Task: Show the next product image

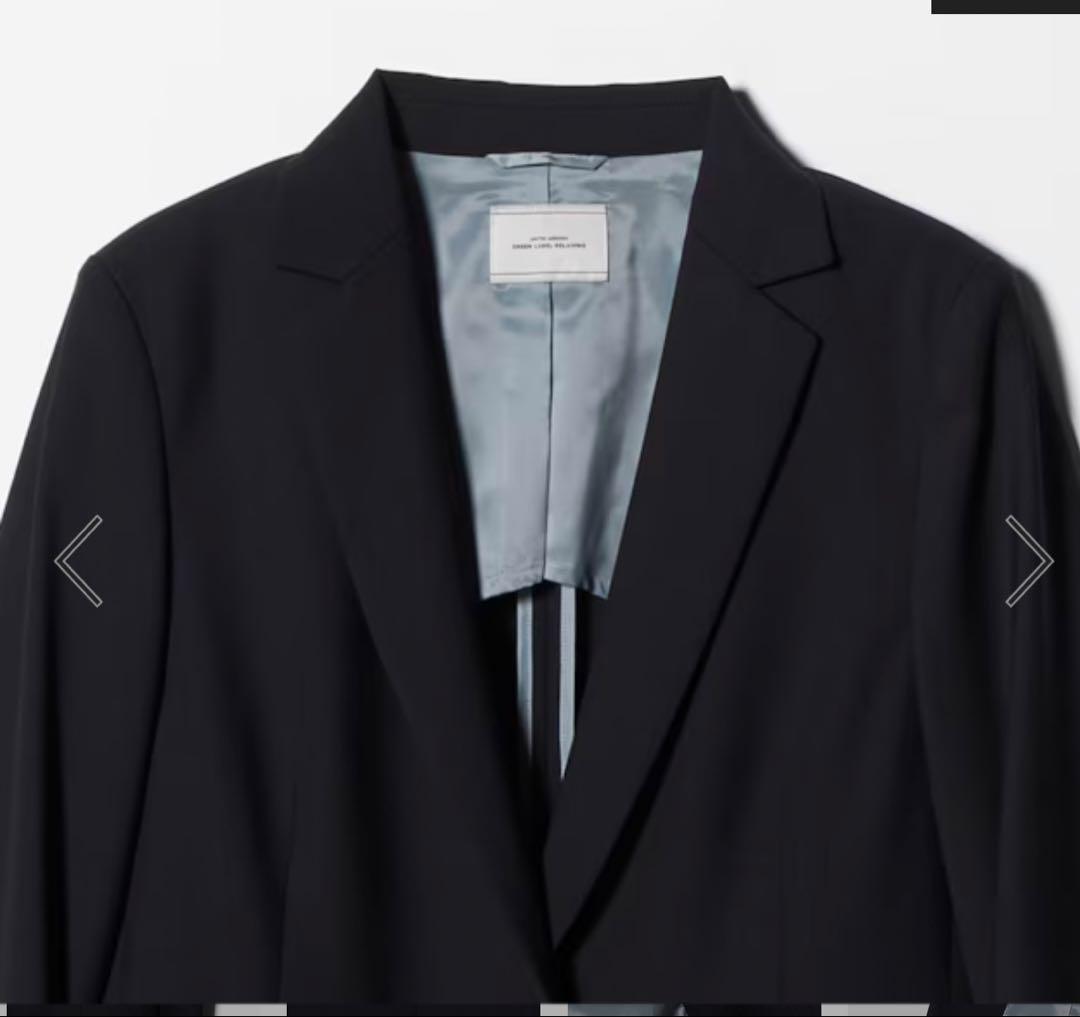Action: (1028, 561)
